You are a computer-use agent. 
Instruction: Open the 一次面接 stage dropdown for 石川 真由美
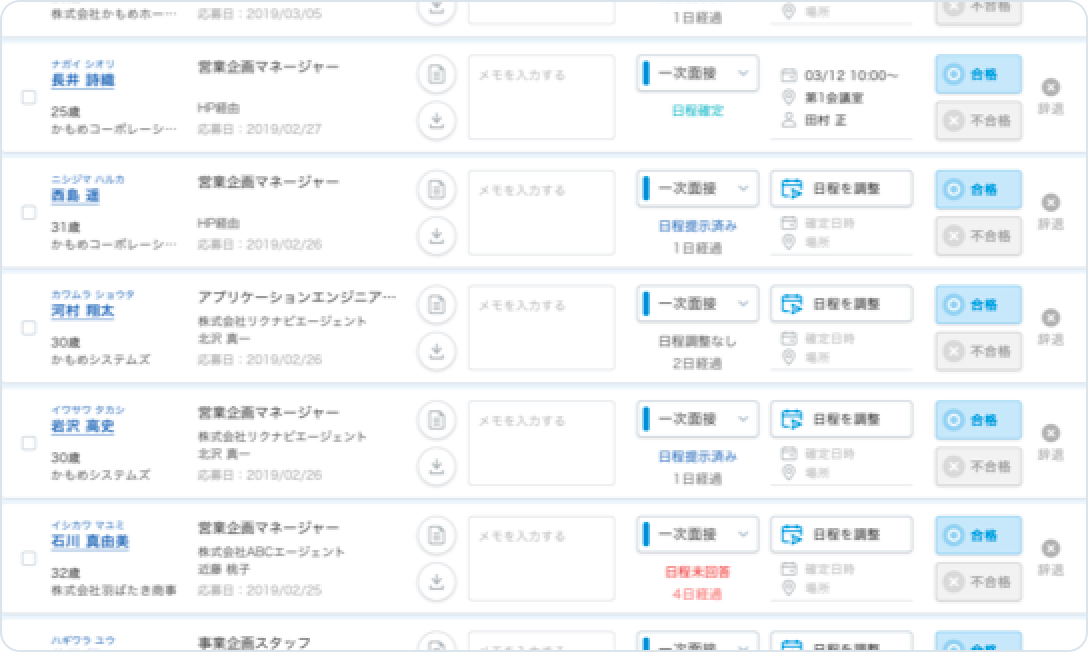point(697,534)
